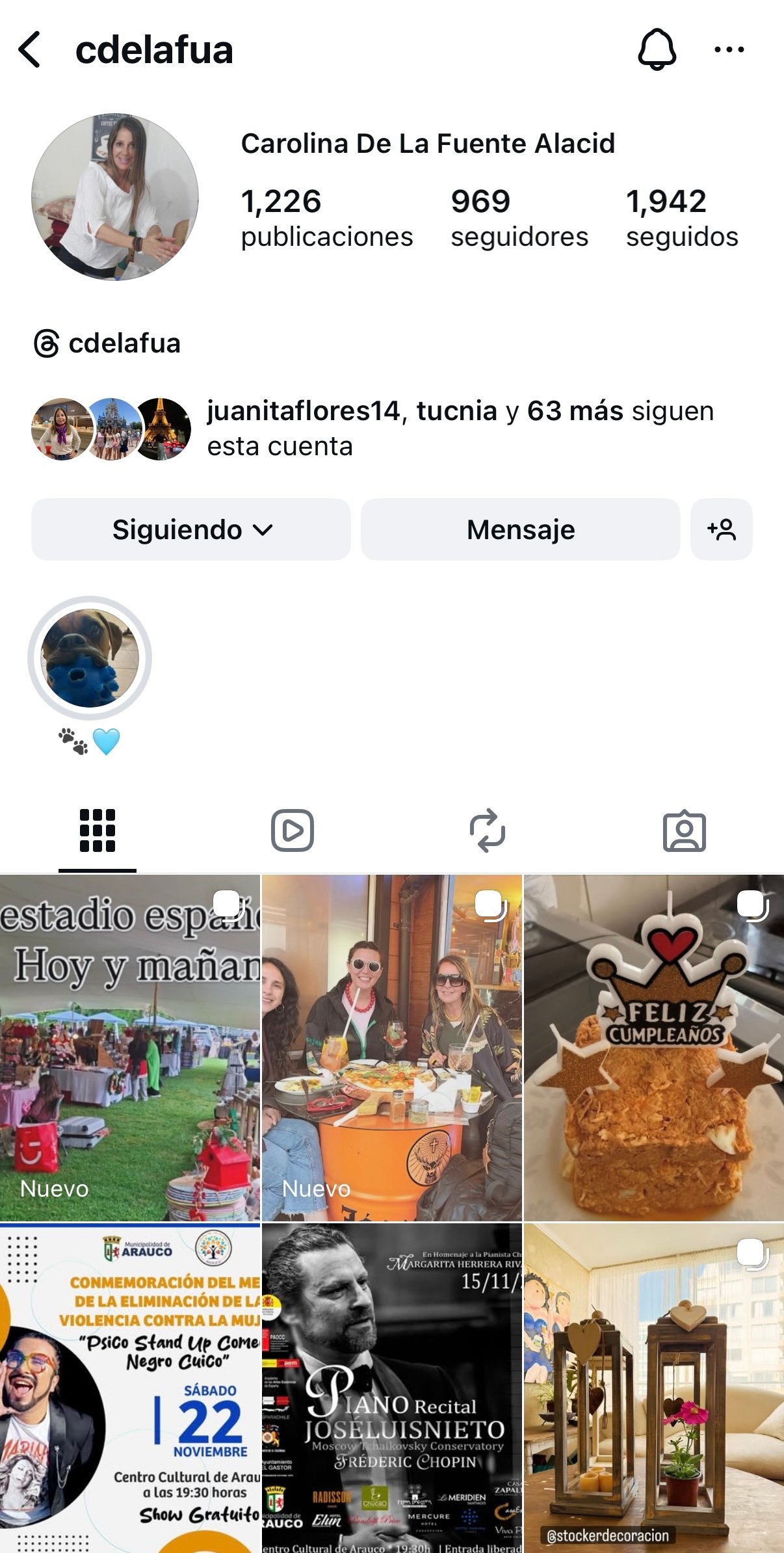Open the wooden lanterns stockerdecoracion post
Image resolution: width=784 pixels, height=1553 pixels.
(x=653, y=1388)
